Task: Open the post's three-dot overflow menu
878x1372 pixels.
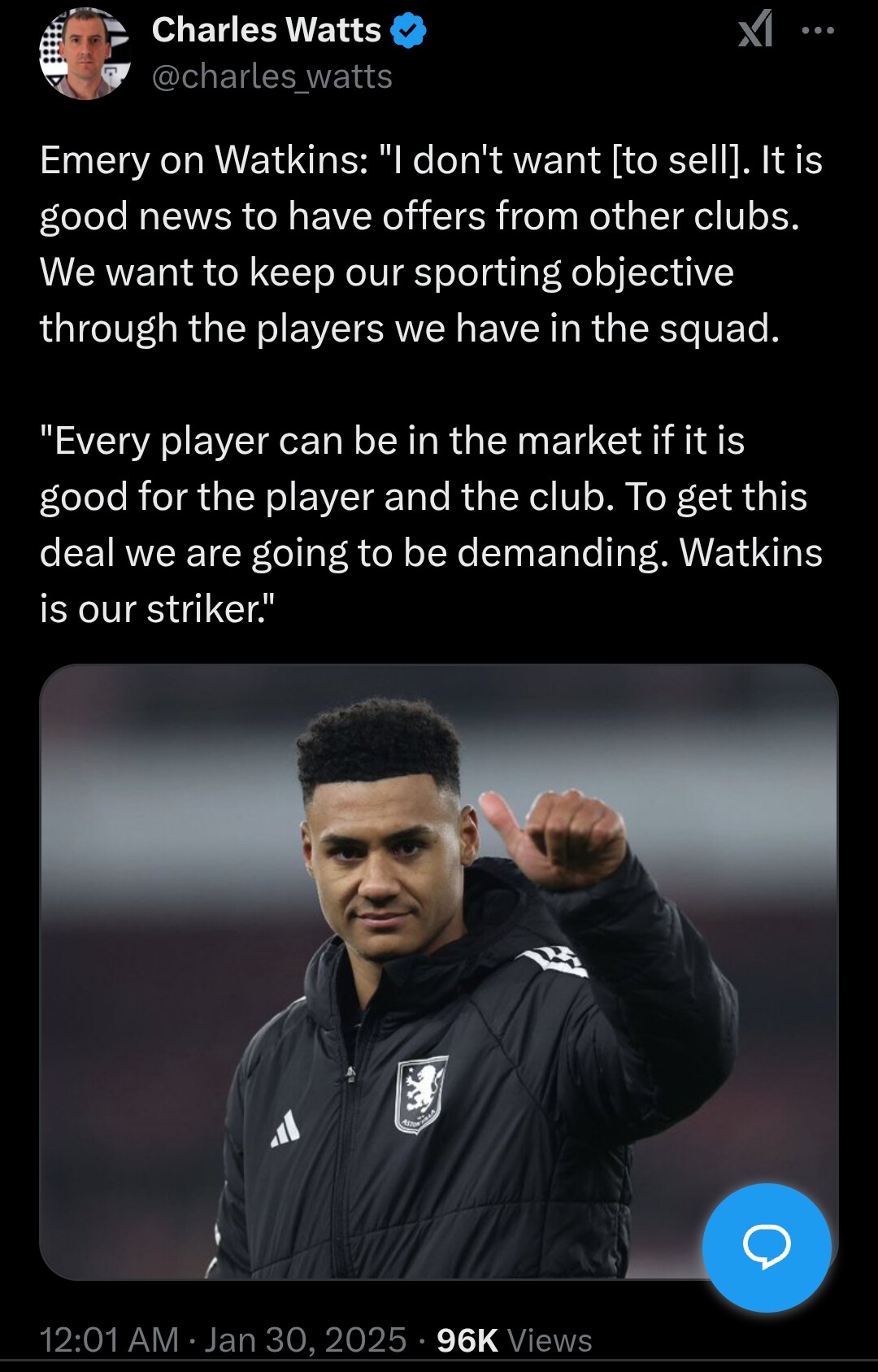Action: 817,31
